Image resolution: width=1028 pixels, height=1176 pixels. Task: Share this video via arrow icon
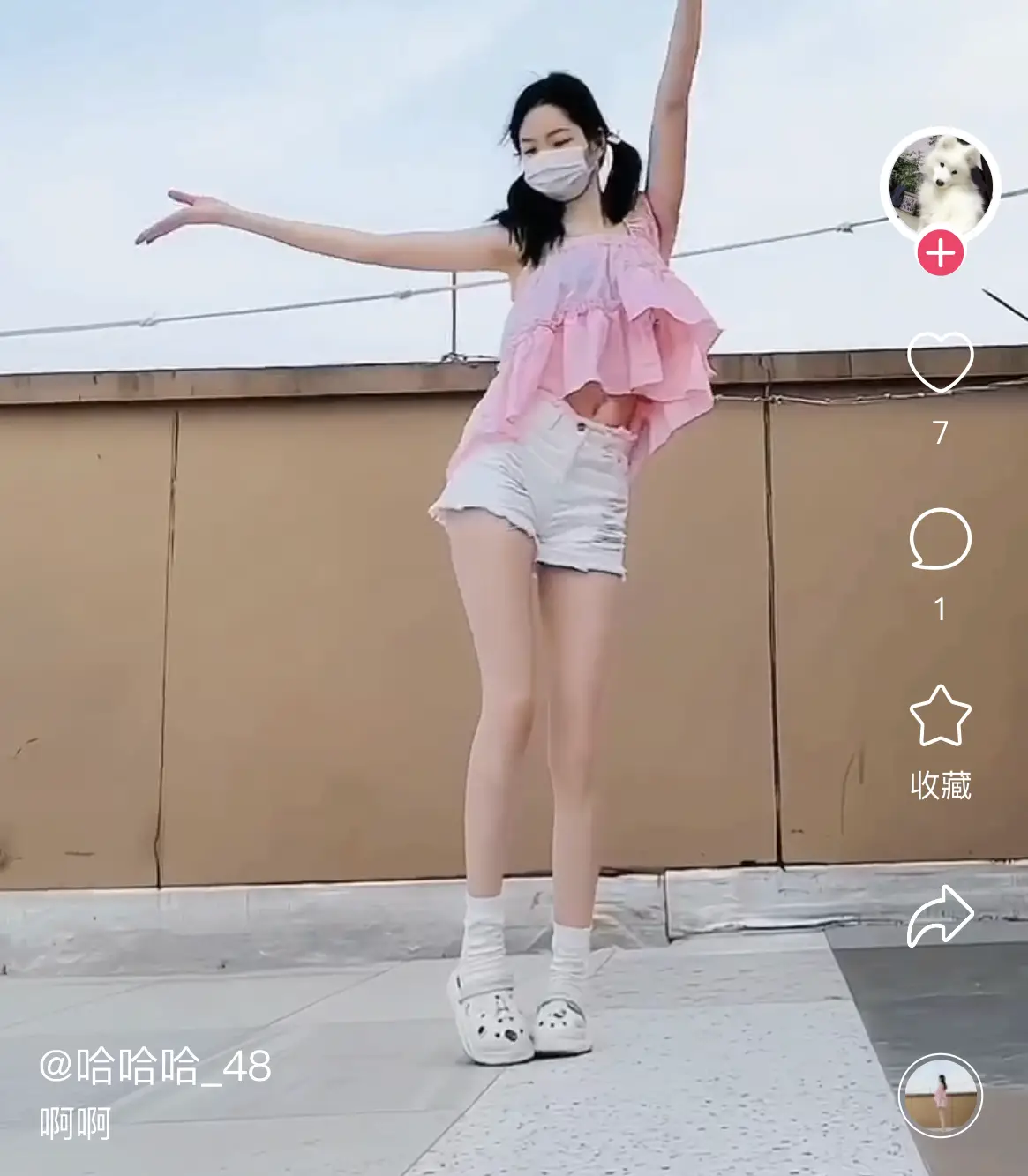(x=940, y=916)
